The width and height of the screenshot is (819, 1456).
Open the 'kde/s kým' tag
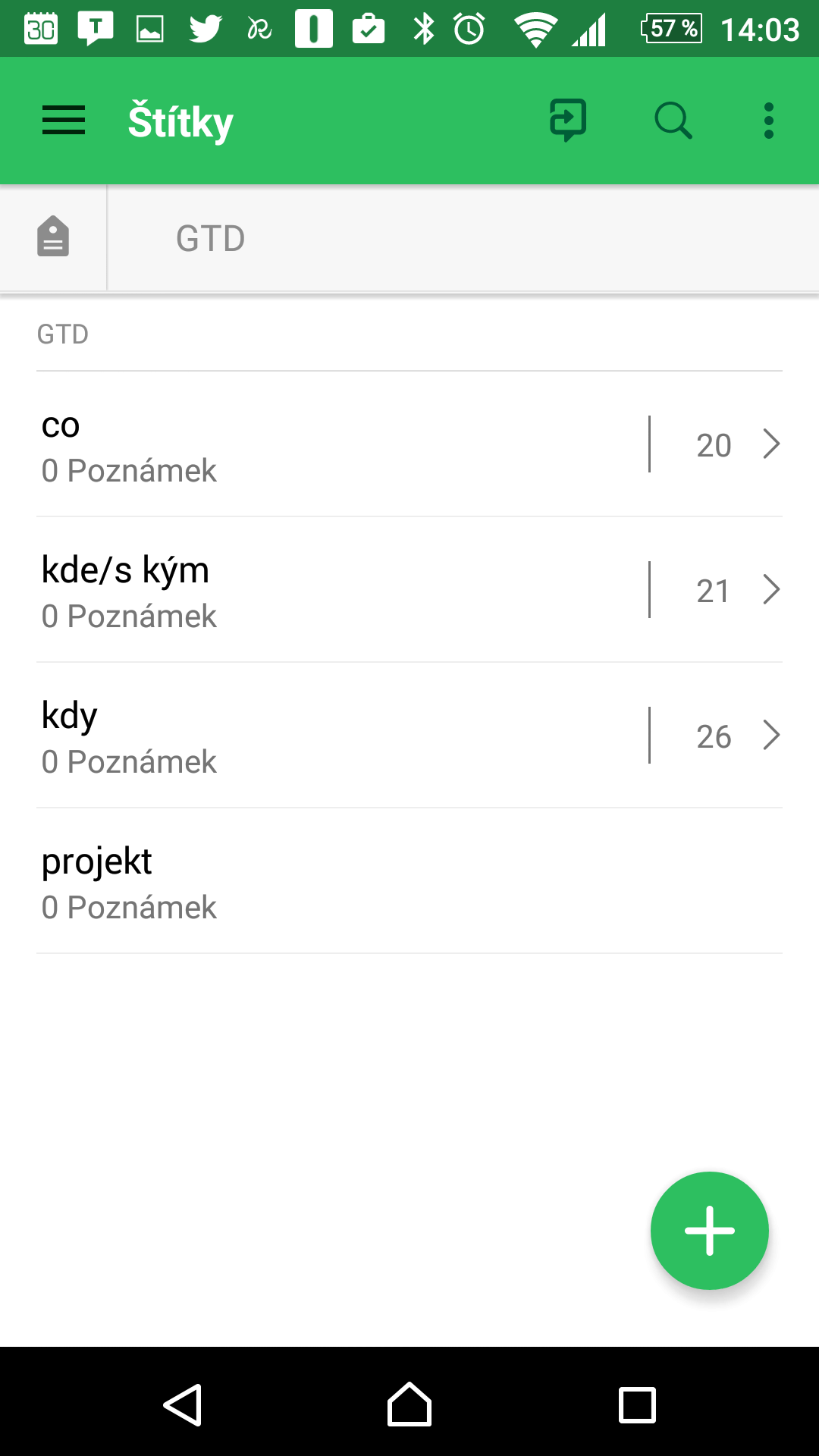tap(341, 590)
